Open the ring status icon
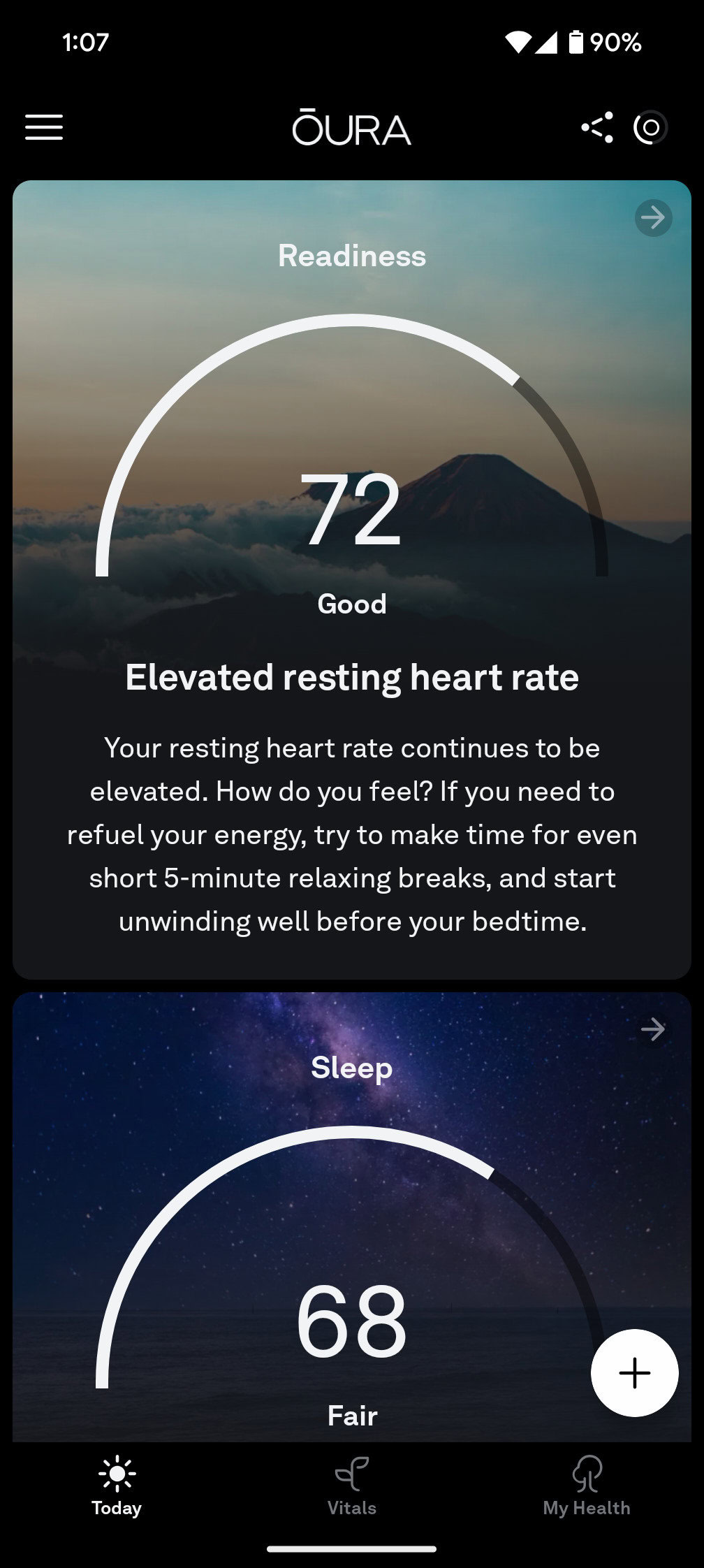The image size is (704, 1568). pos(650,127)
